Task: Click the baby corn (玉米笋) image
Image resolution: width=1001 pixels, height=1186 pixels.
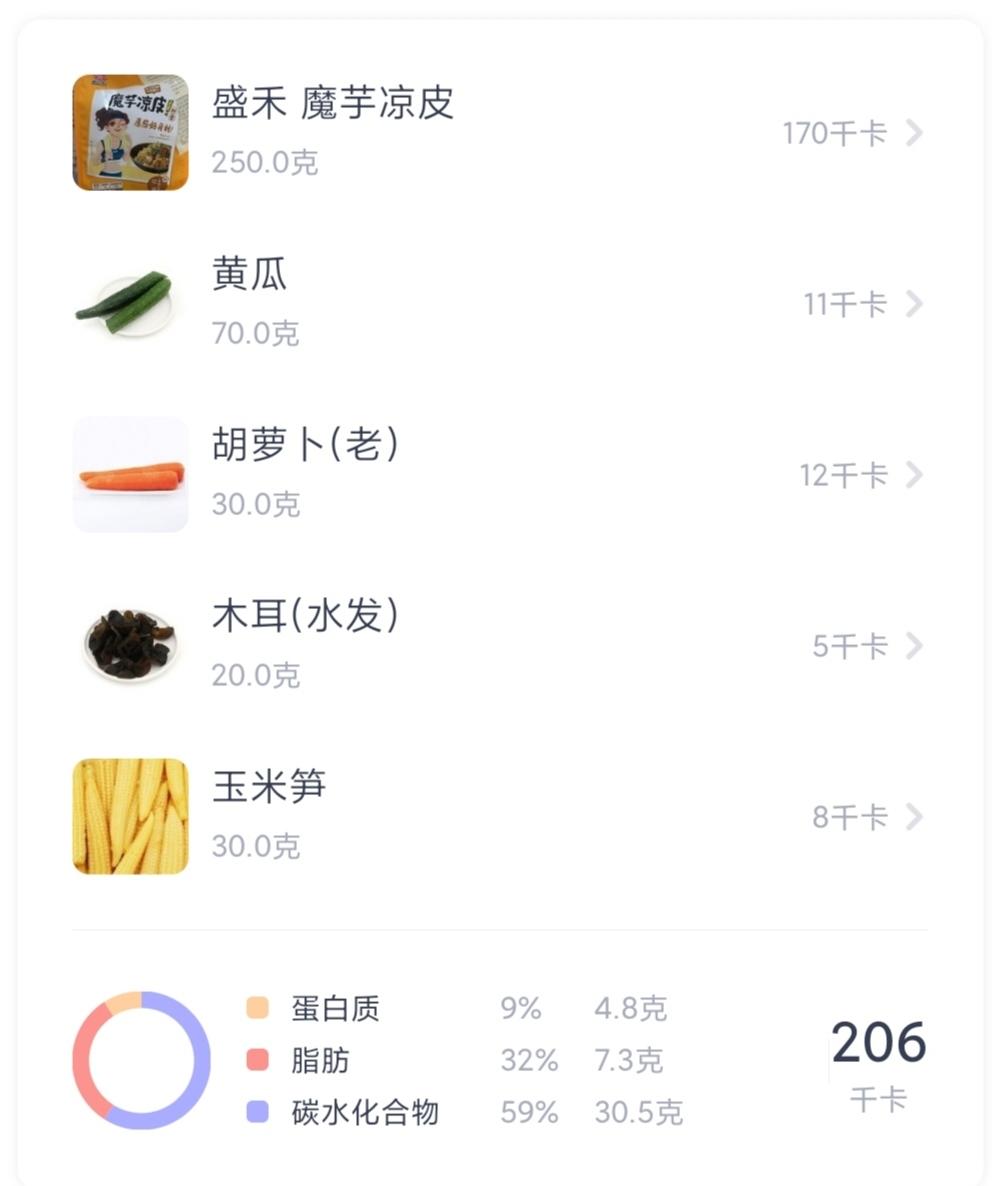Action: 128,815
